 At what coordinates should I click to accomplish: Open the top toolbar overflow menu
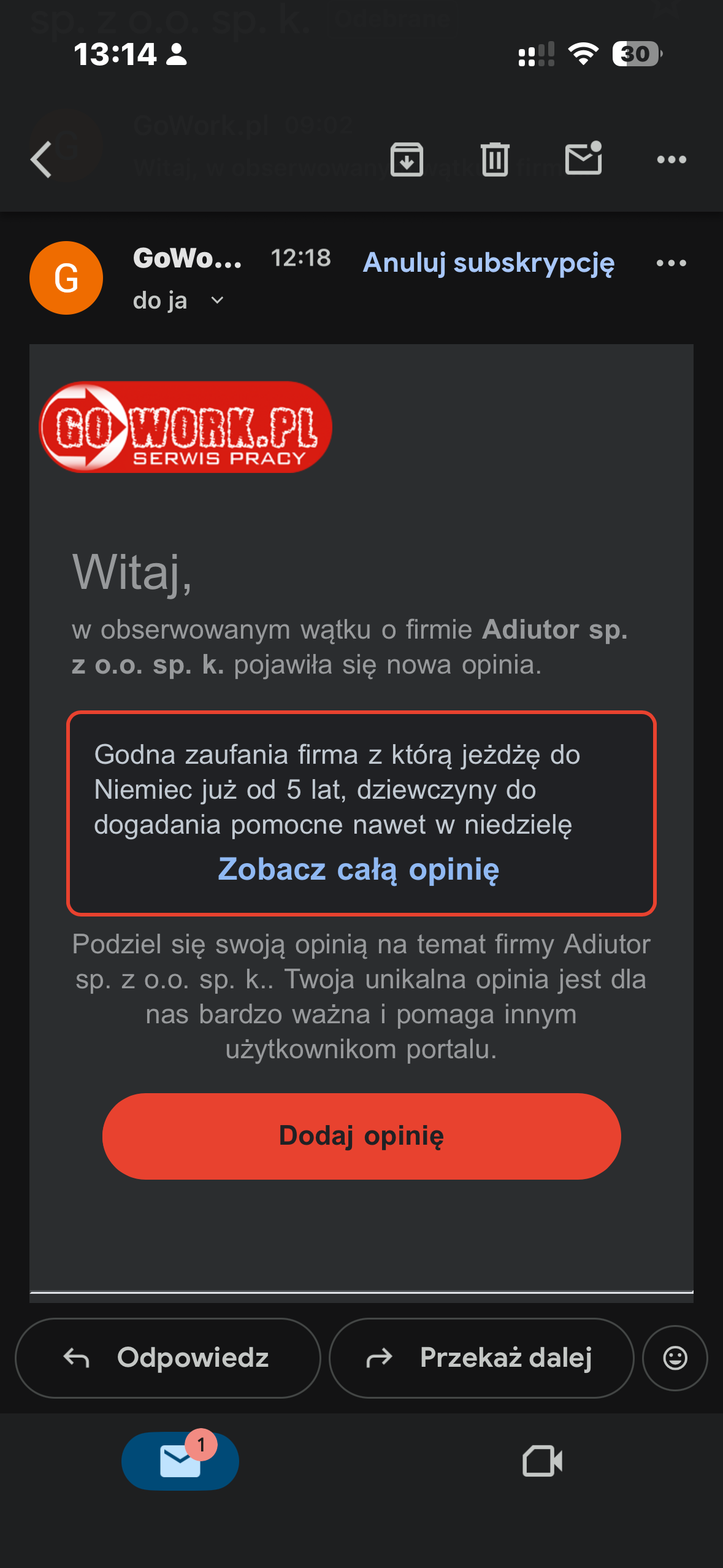point(671,159)
